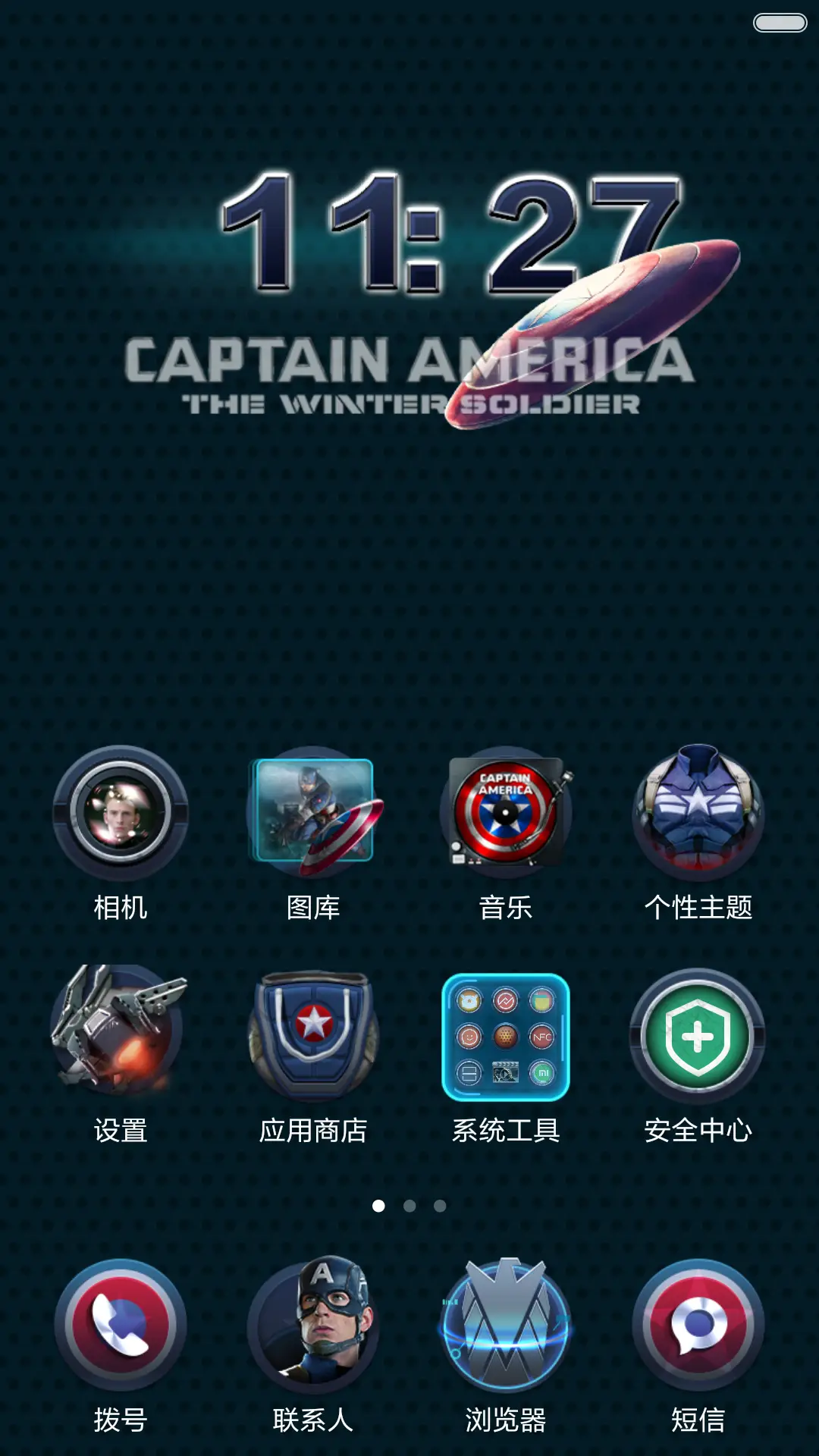Open 安全中心 security center

point(698,1037)
